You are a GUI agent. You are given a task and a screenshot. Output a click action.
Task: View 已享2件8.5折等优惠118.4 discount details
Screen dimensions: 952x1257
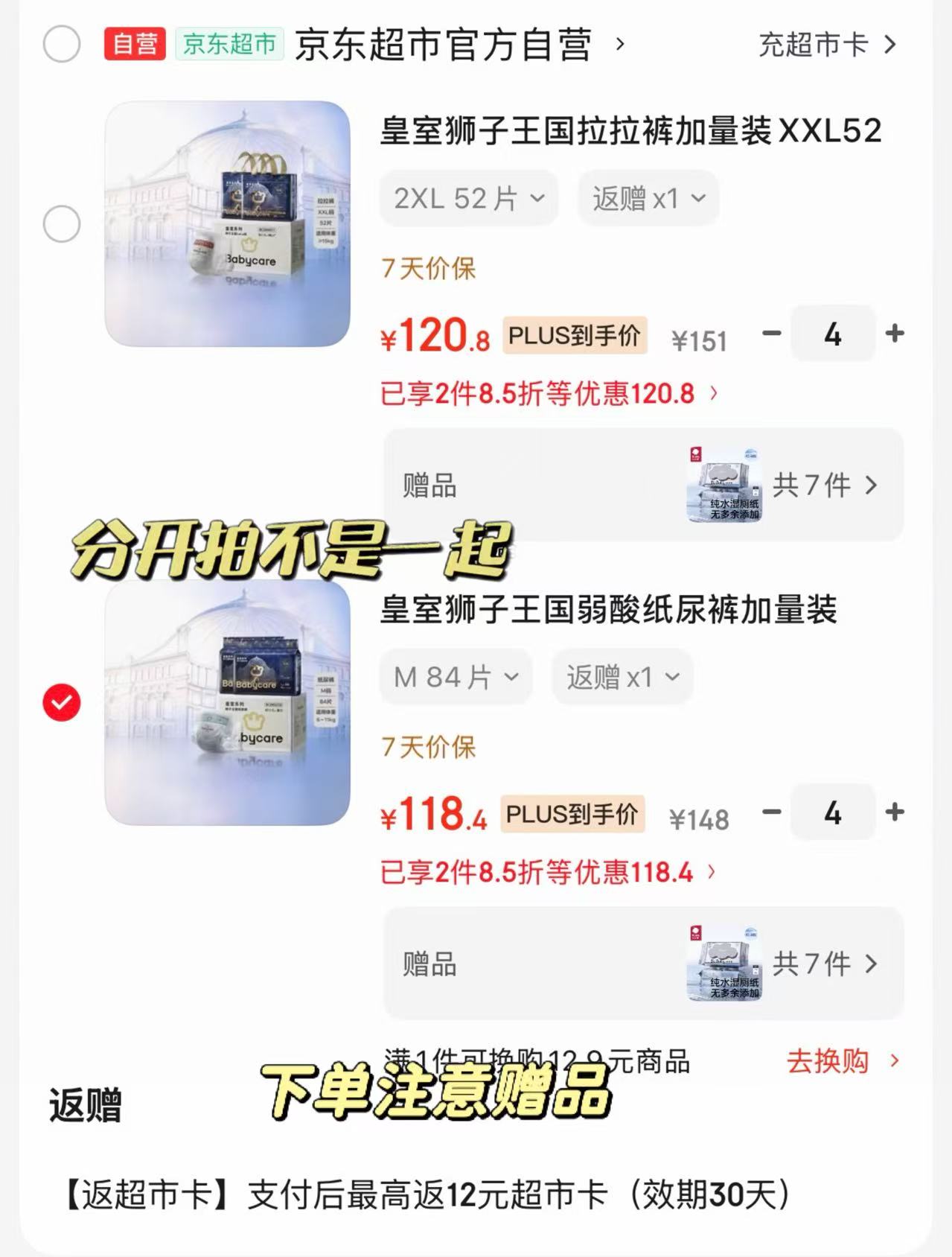pyautogui.click(x=548, y=872)
